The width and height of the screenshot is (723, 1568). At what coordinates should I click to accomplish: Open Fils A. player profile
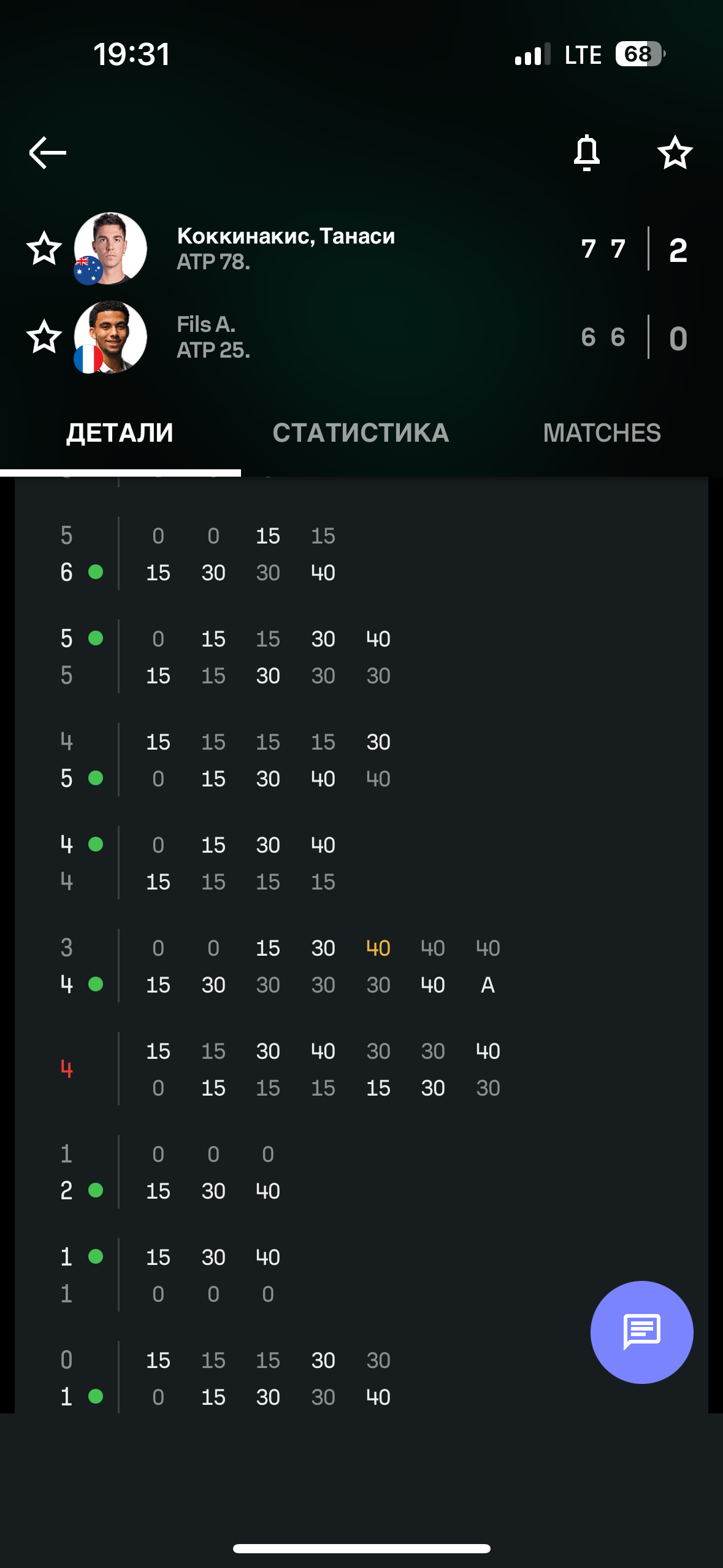click(x=206, y=325)
